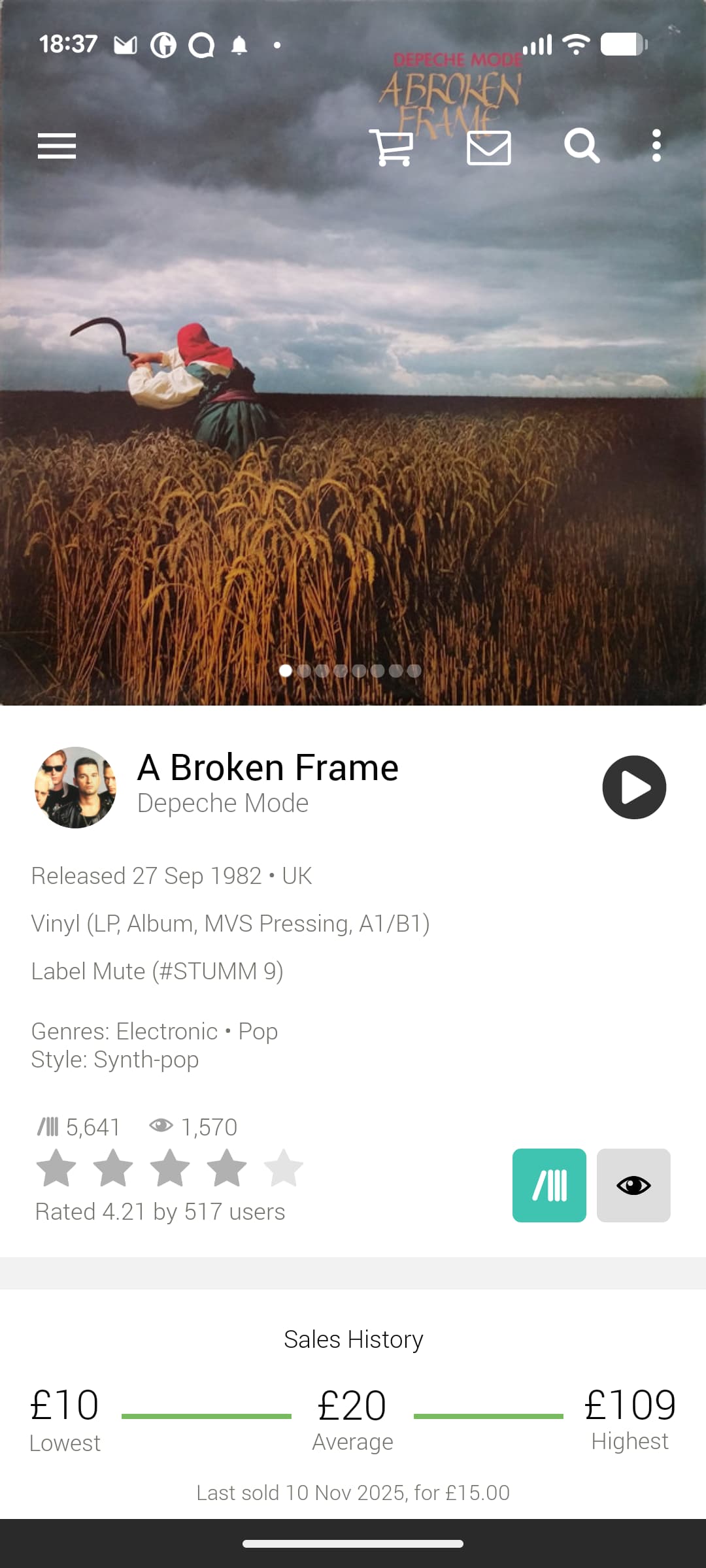Open the shopping cart

[392, 147]
